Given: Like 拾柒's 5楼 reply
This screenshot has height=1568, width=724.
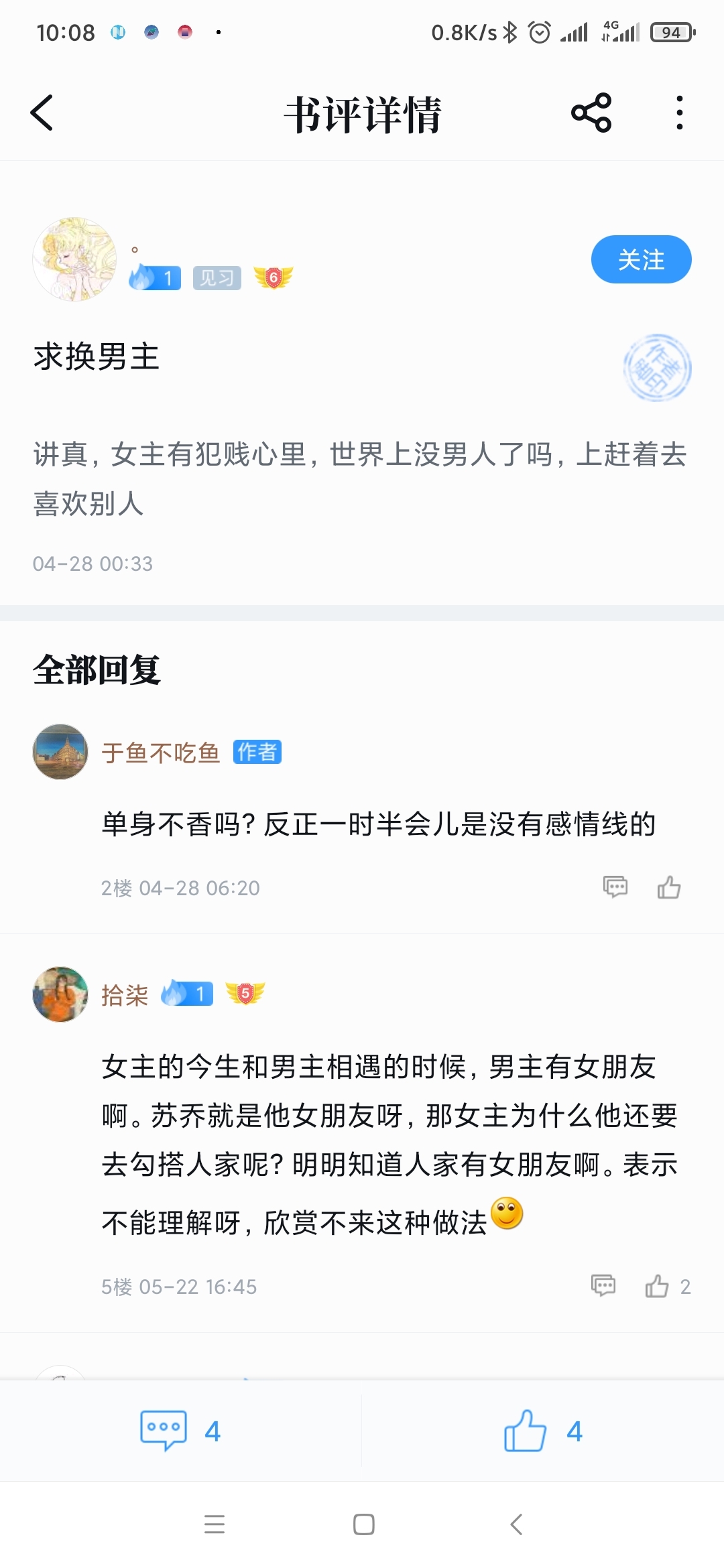Looking at the screenshot, I should tap(657, 1286).
